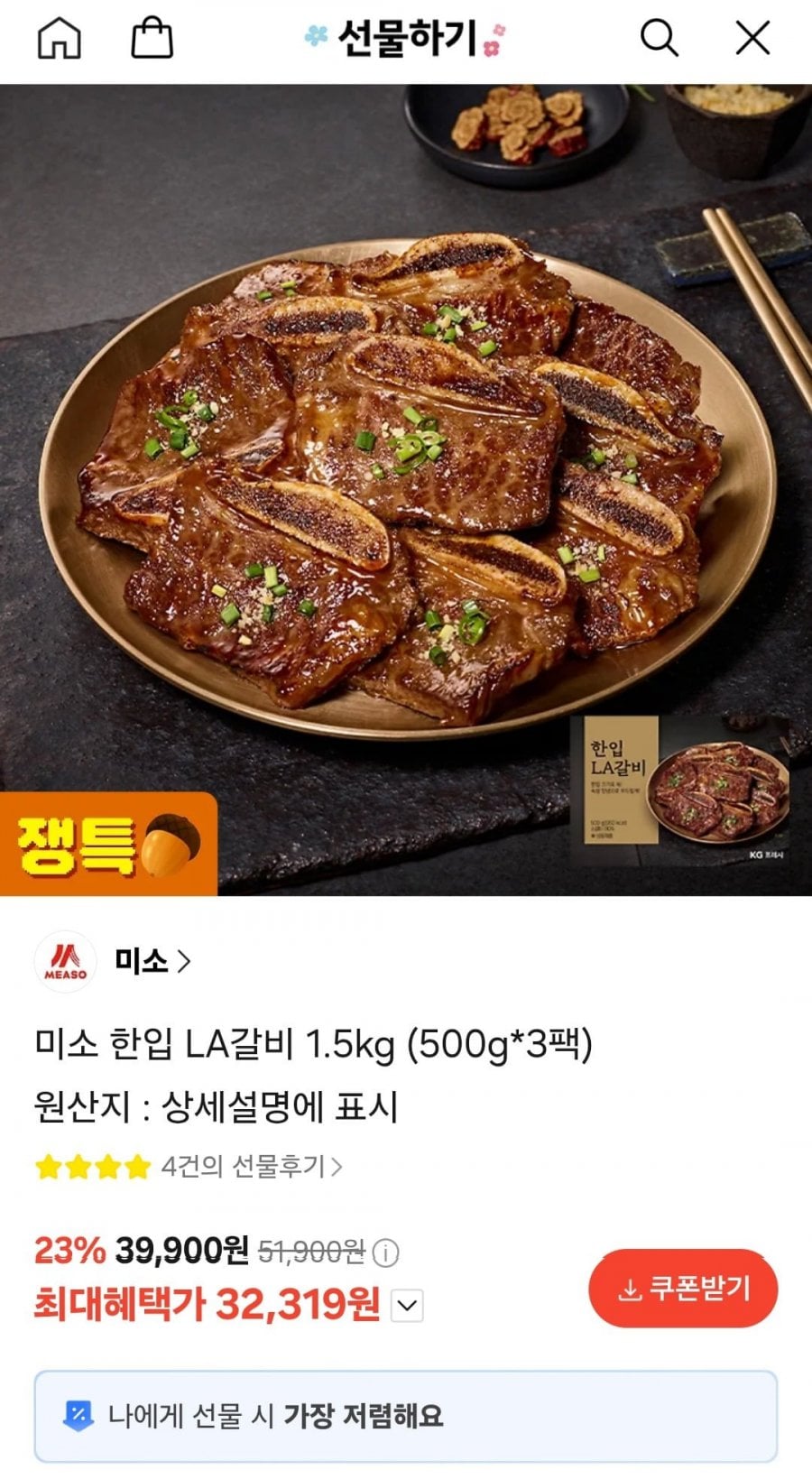Show price info next to 51,900원
Image resolution: width=812 pixels, height=1479 pixels.
pos(385,1253)
